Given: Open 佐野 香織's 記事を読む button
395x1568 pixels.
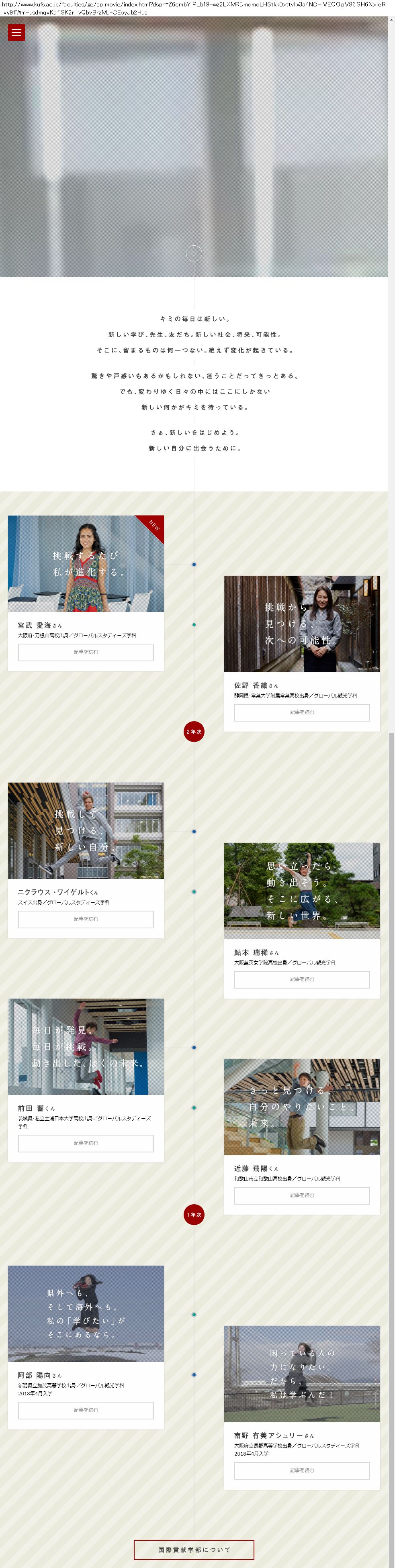Looking at the screenshot, I should pos(302,712).
